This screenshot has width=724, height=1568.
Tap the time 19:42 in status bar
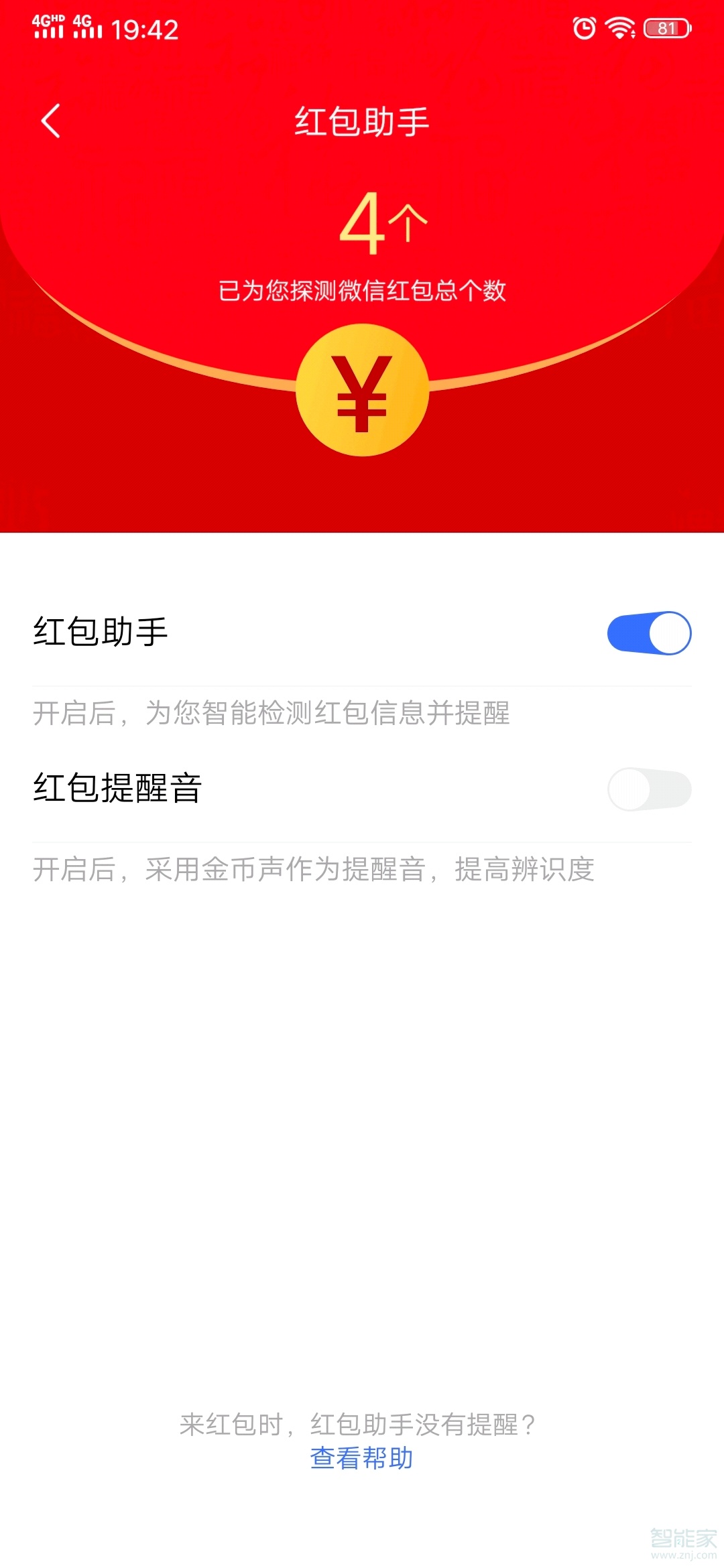[145, 29]
